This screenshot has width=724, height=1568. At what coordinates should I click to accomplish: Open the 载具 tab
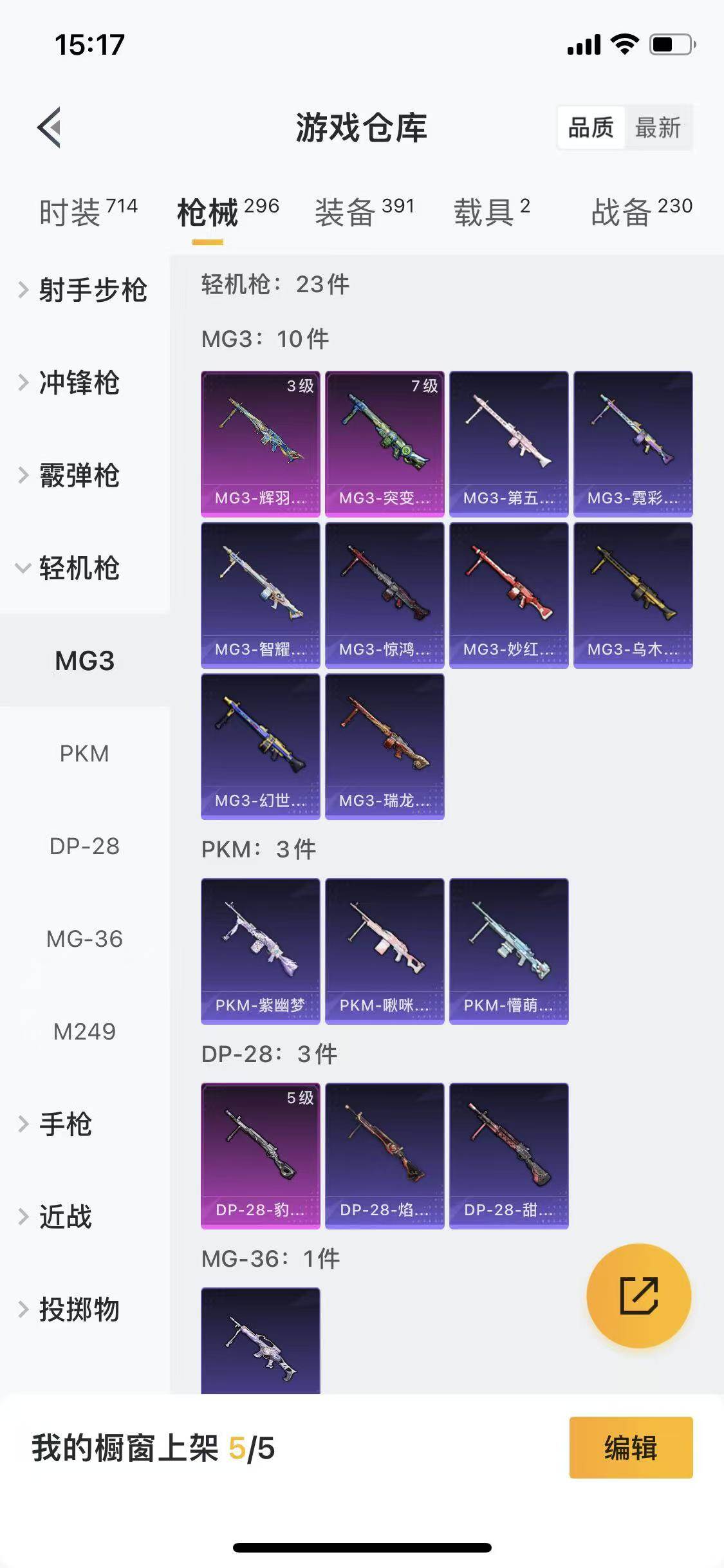(492, 212)
